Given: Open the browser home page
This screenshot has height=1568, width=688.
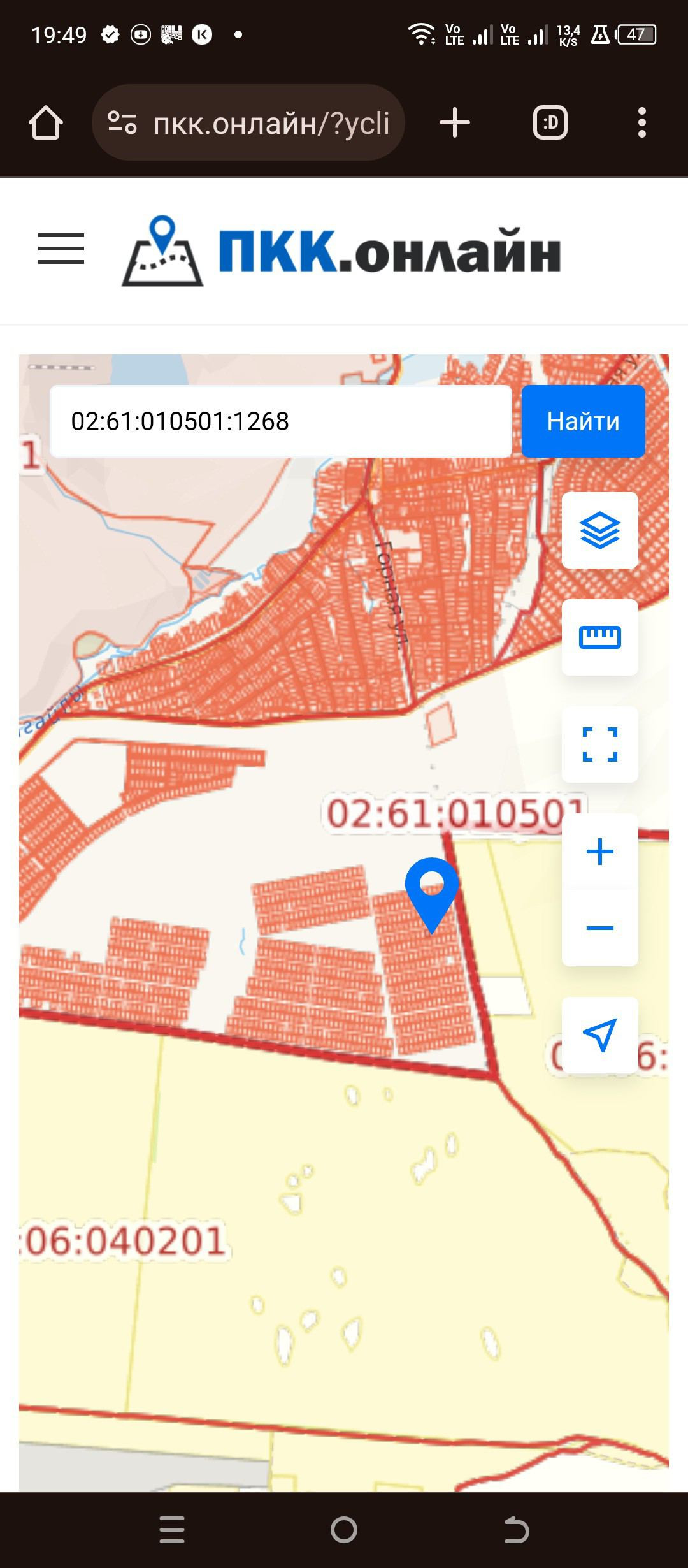Looking at the screenshot, I should click(x=46, y=122).
